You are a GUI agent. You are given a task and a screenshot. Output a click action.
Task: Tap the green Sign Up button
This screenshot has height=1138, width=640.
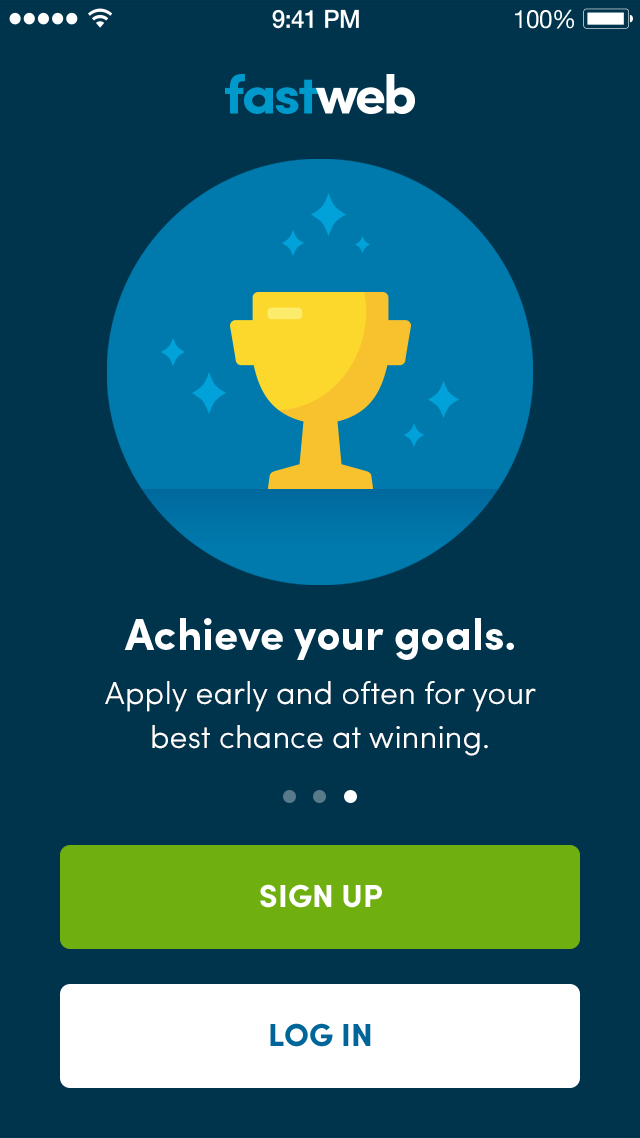(x=320, y=896)
